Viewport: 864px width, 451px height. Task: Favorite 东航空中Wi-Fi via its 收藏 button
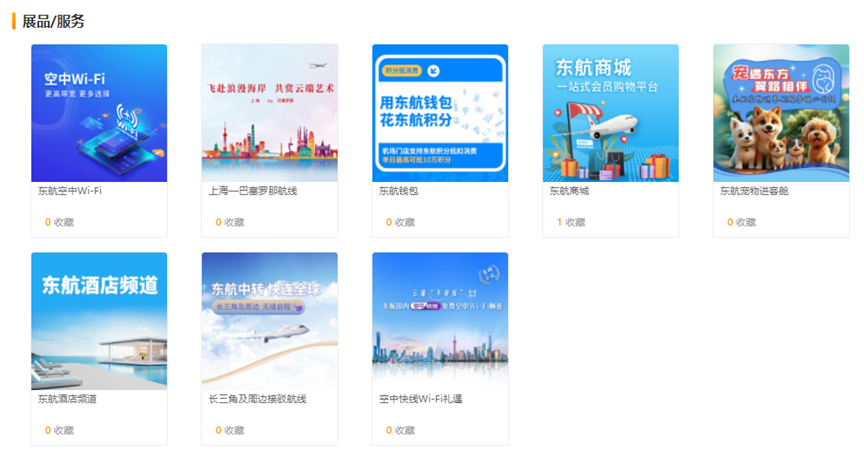point(64,222)
